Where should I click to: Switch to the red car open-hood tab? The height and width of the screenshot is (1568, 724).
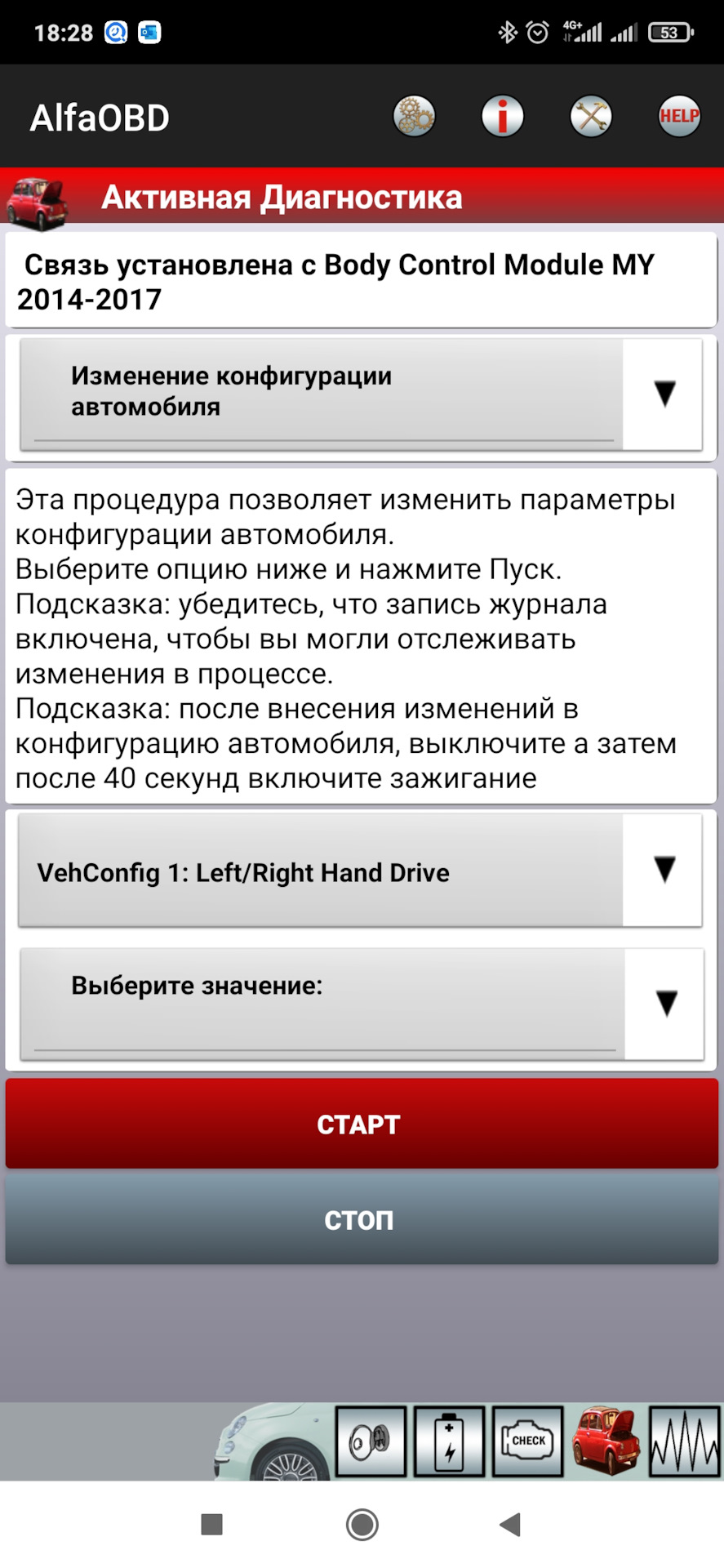(606, 1441)
